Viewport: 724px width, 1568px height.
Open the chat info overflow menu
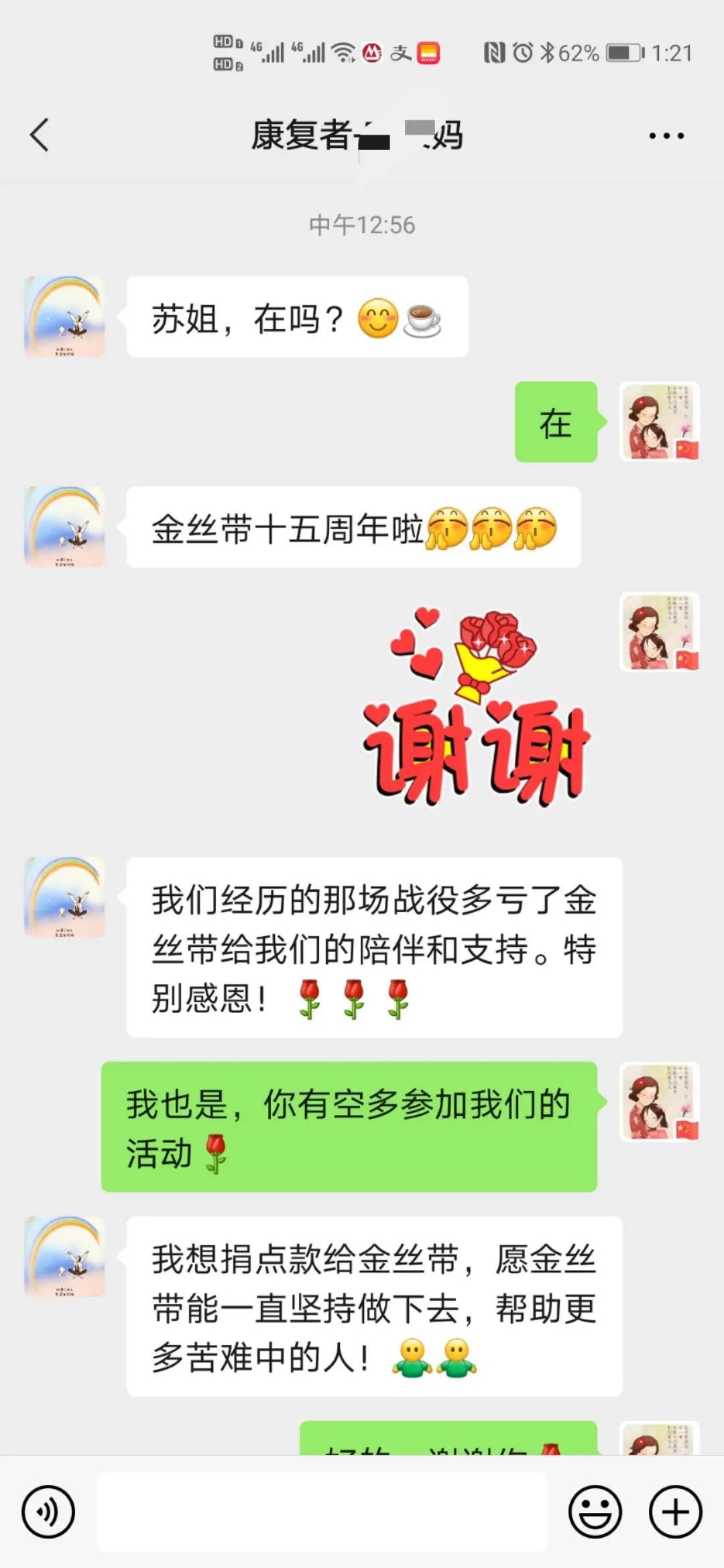[x=666, y=136]
